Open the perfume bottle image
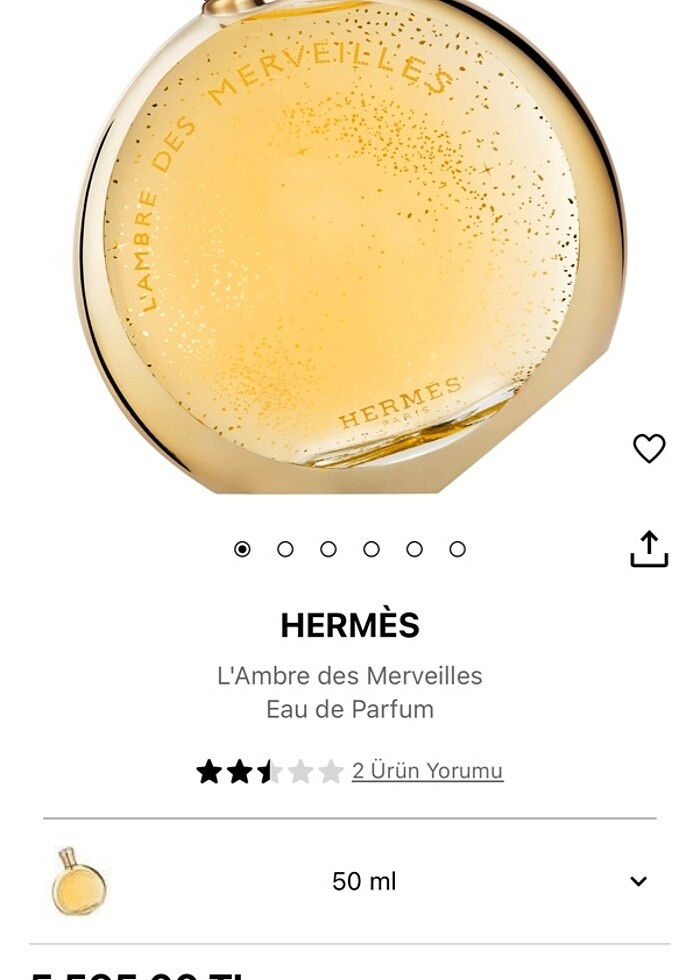 pos(350,240)
